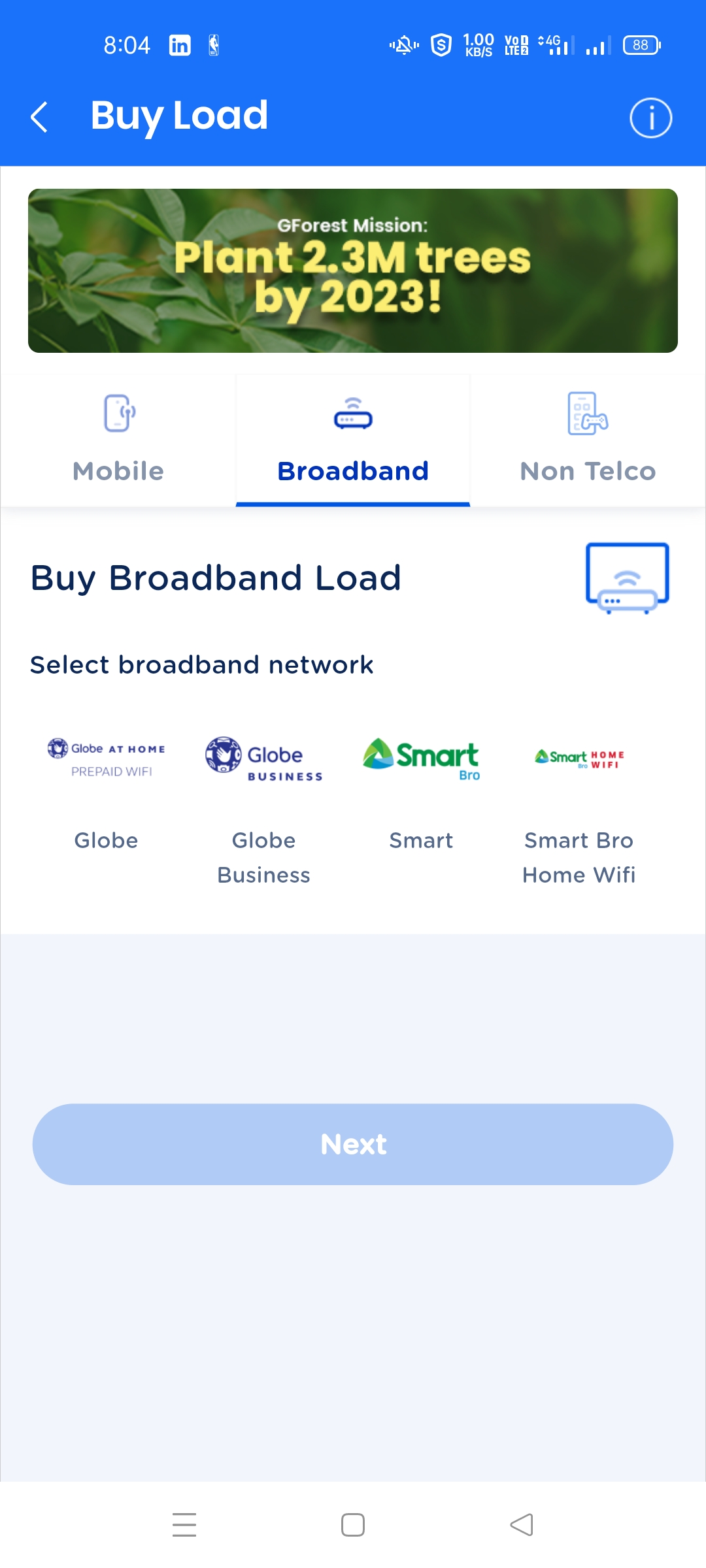Tap the back arrow to exit Buy Load
706x1568 pixels.
coord(41,116)
